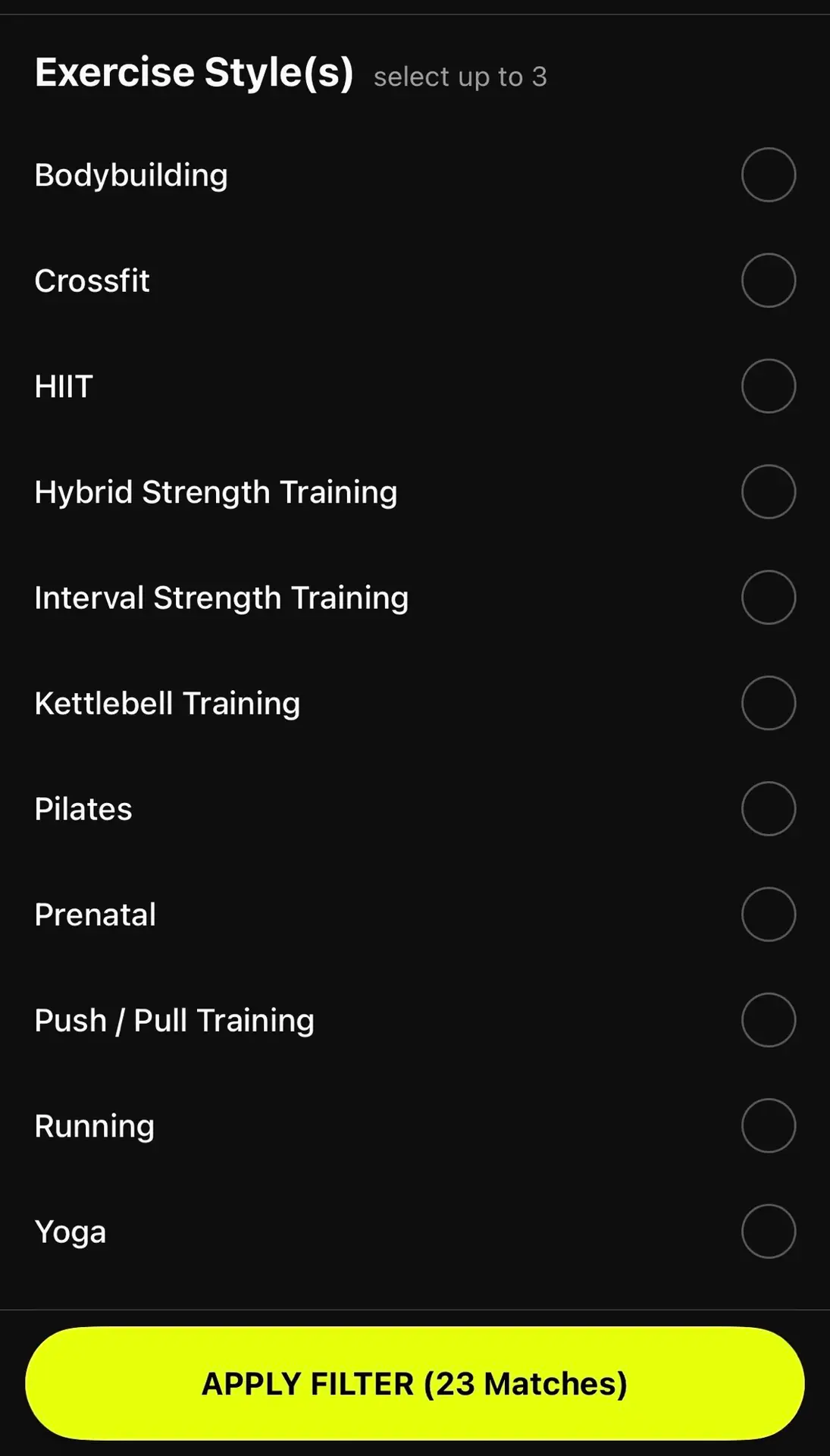Select the Pilates exercise style
Screen dimensions: 830x1456
[769, 808]
